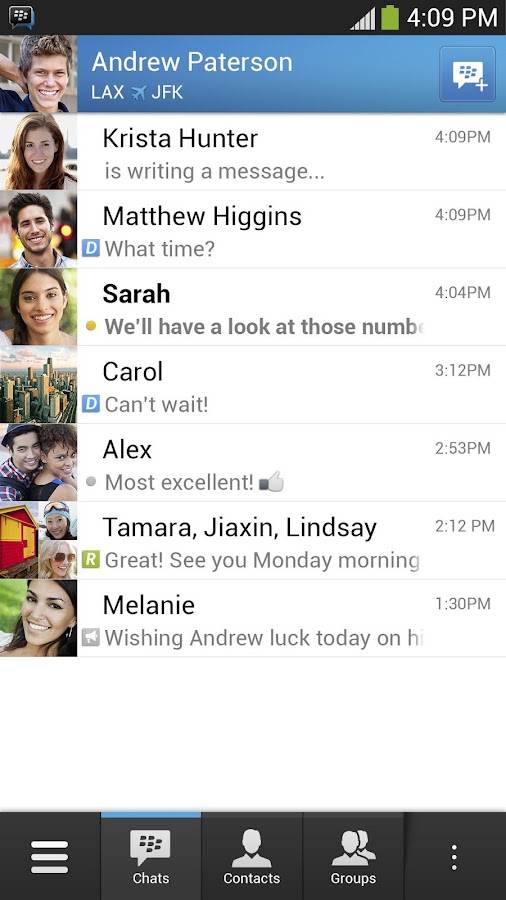The image size is (506, 900).
Task: Select the Chats tab
Action: (x=151, y=857)
